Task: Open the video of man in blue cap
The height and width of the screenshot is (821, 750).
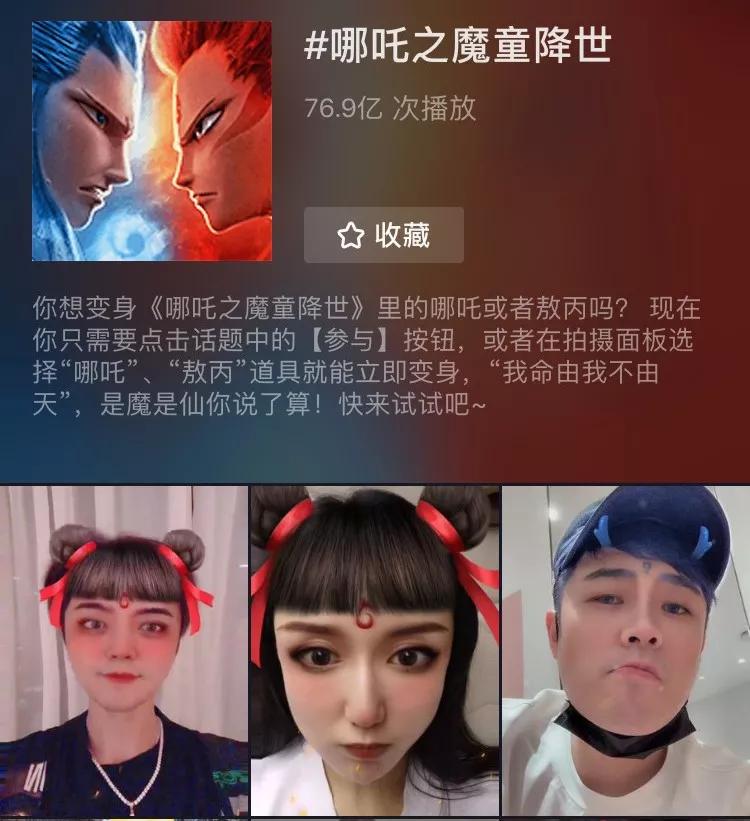Action: [x=626, y=650]
